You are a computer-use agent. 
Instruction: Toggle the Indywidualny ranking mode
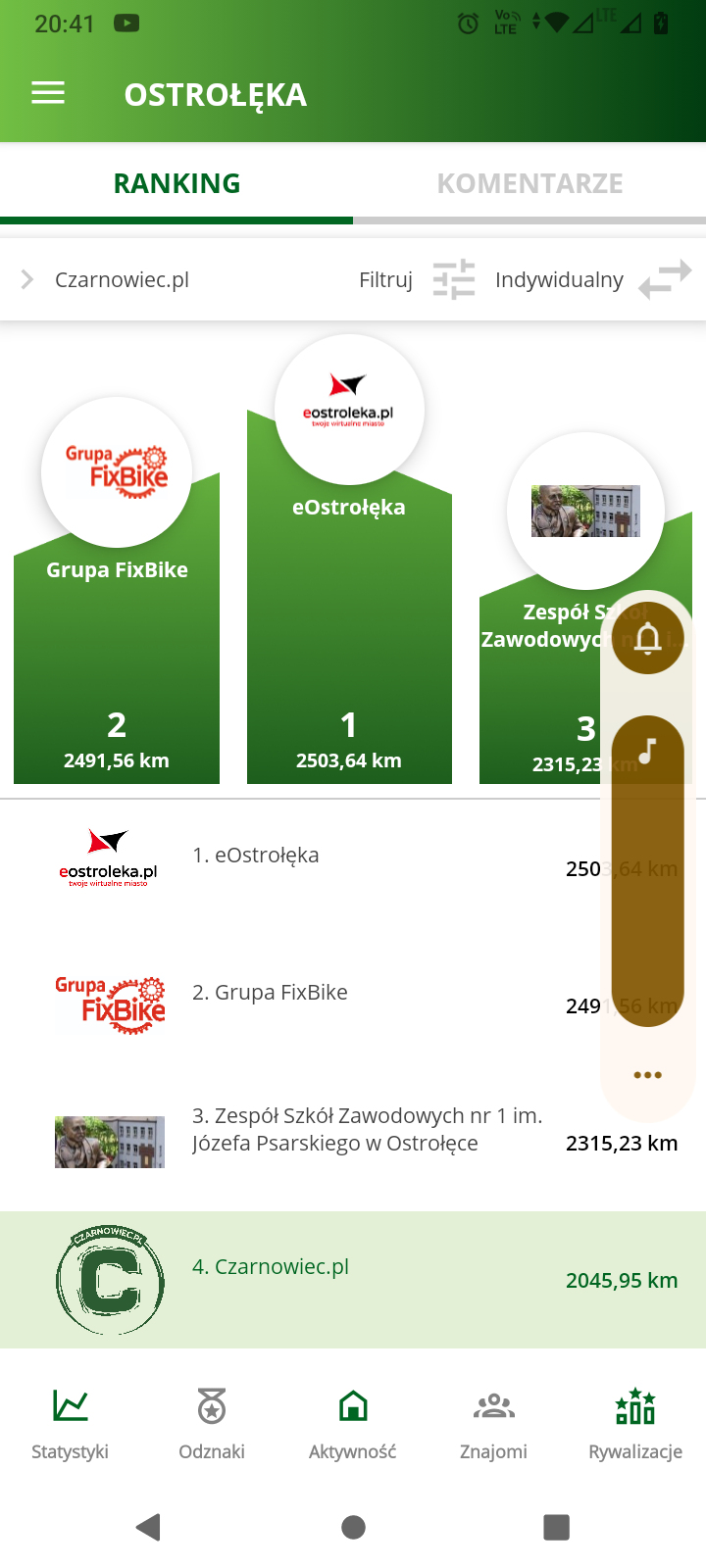coord(592,280)
